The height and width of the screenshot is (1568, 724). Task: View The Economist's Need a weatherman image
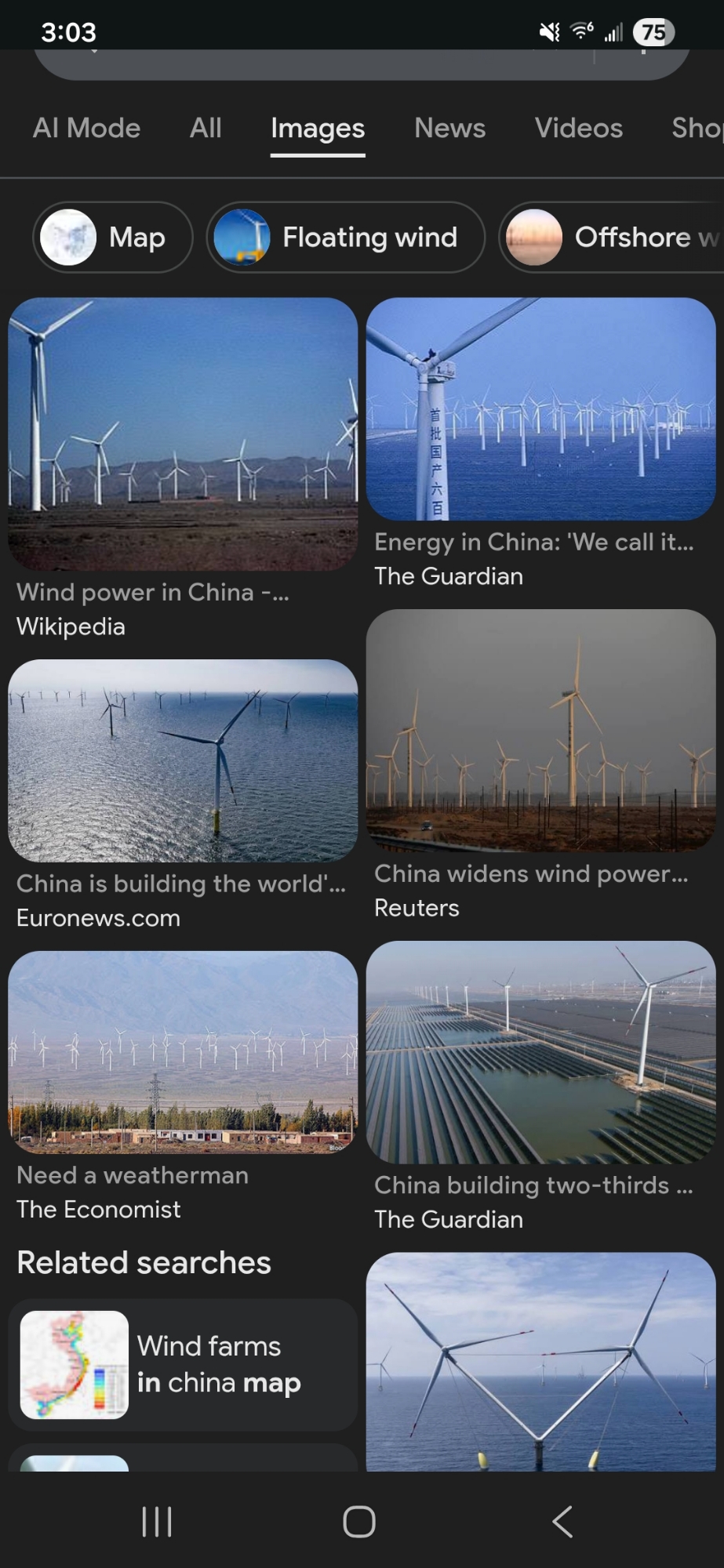tap(183, 1051)
